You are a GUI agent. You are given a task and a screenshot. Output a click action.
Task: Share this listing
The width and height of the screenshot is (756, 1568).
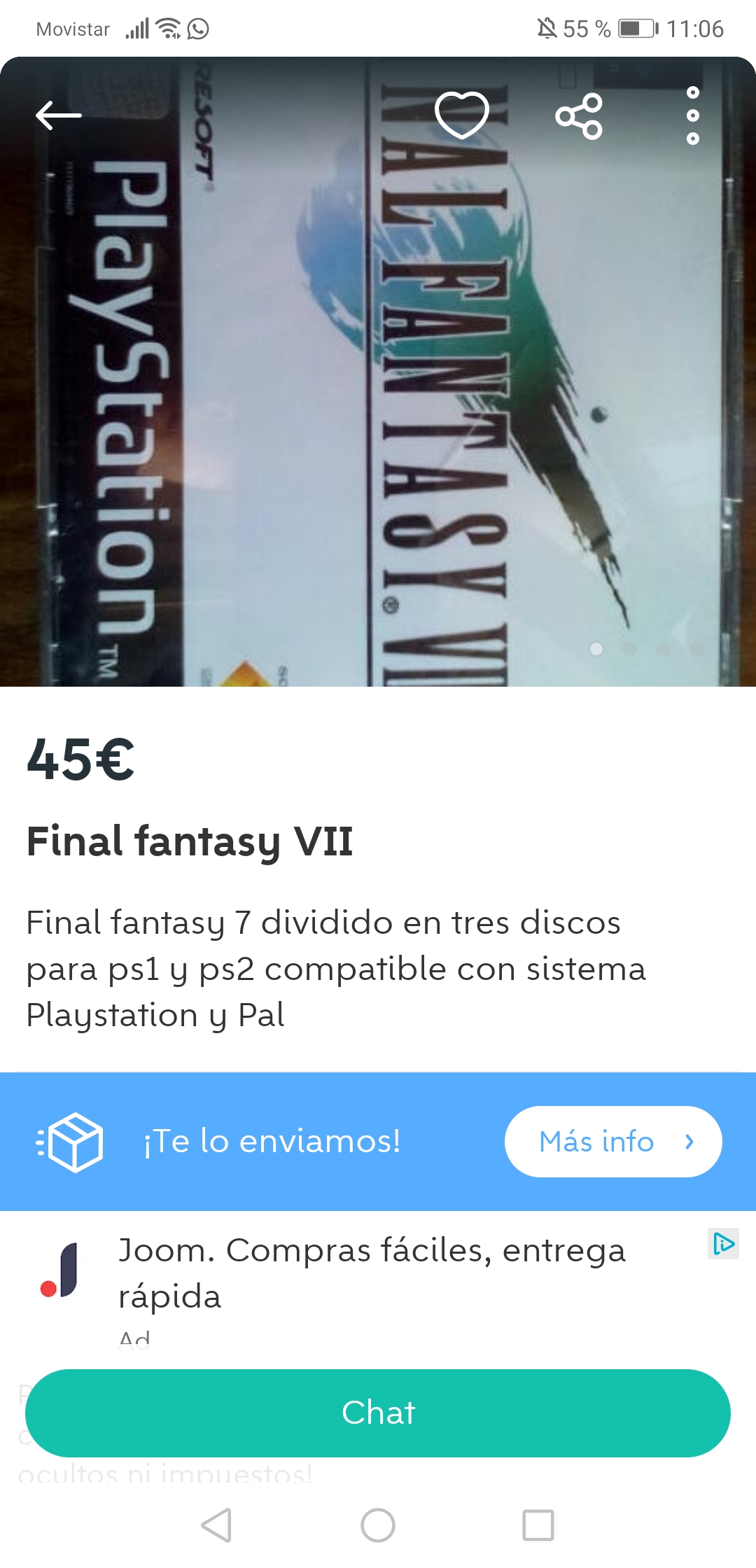(579, 115)
